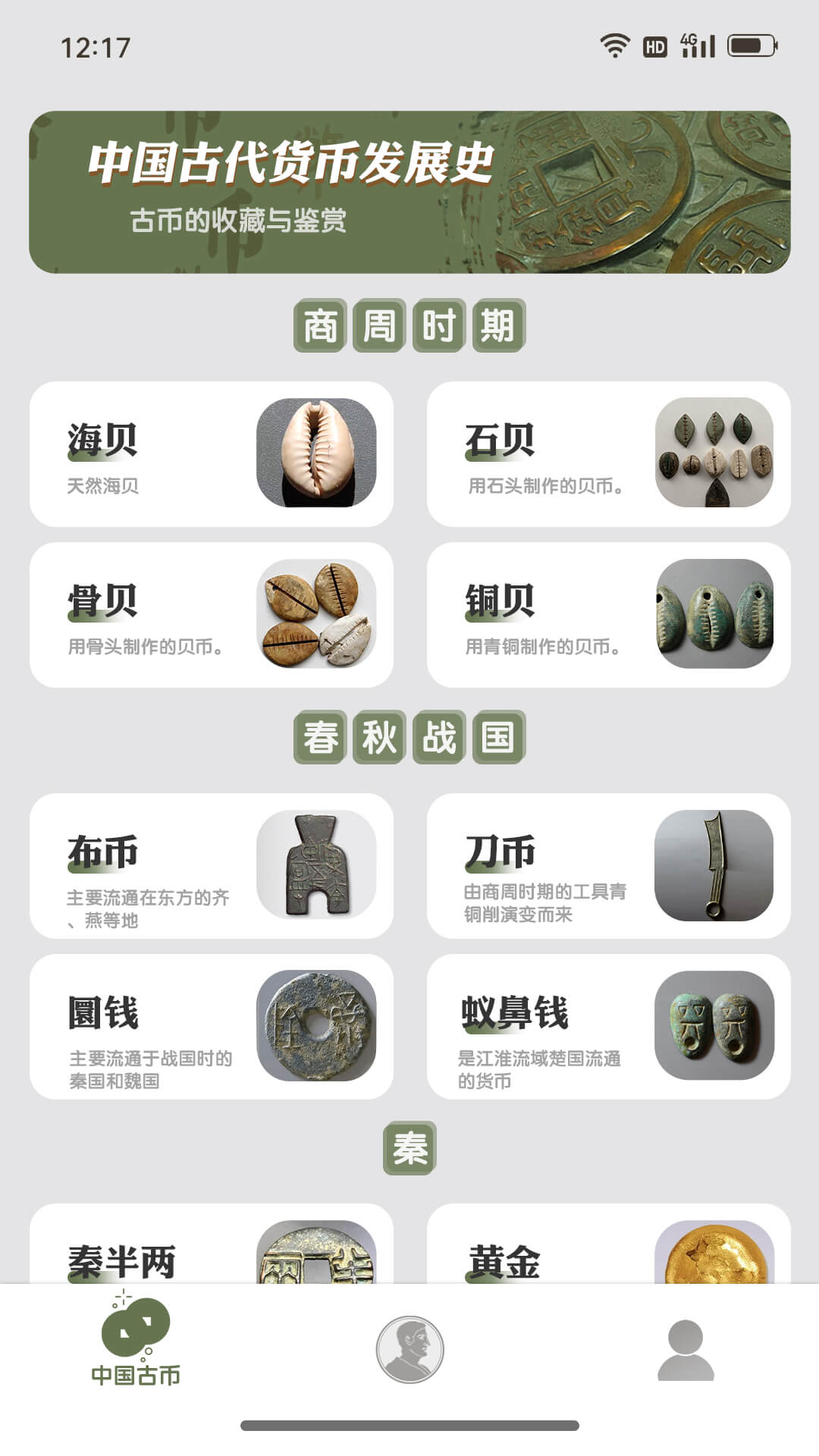Screen dimensions: 819x1456
Task: Open the 海贝 card
Action: point(211,453)
